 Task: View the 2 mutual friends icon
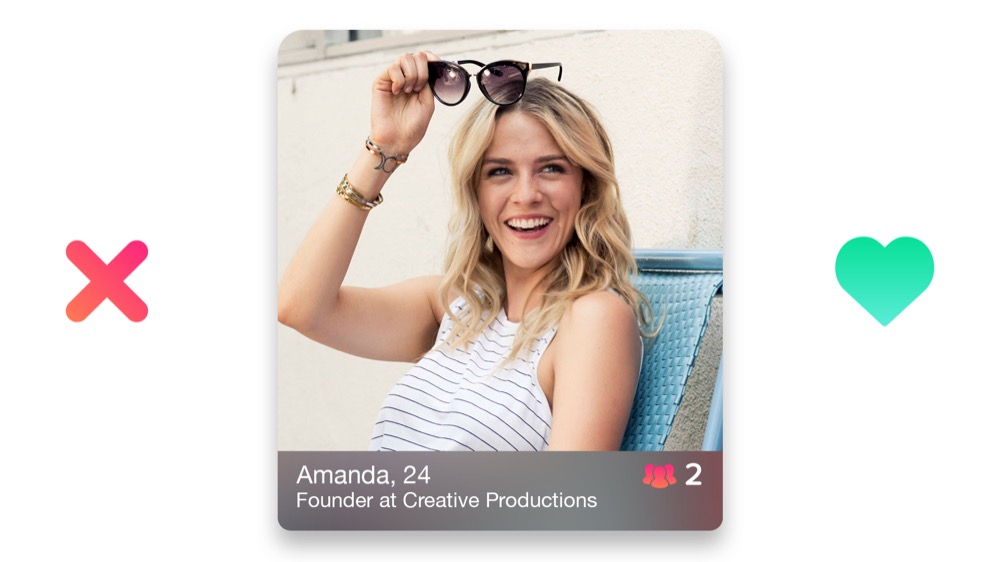(660, 476)
